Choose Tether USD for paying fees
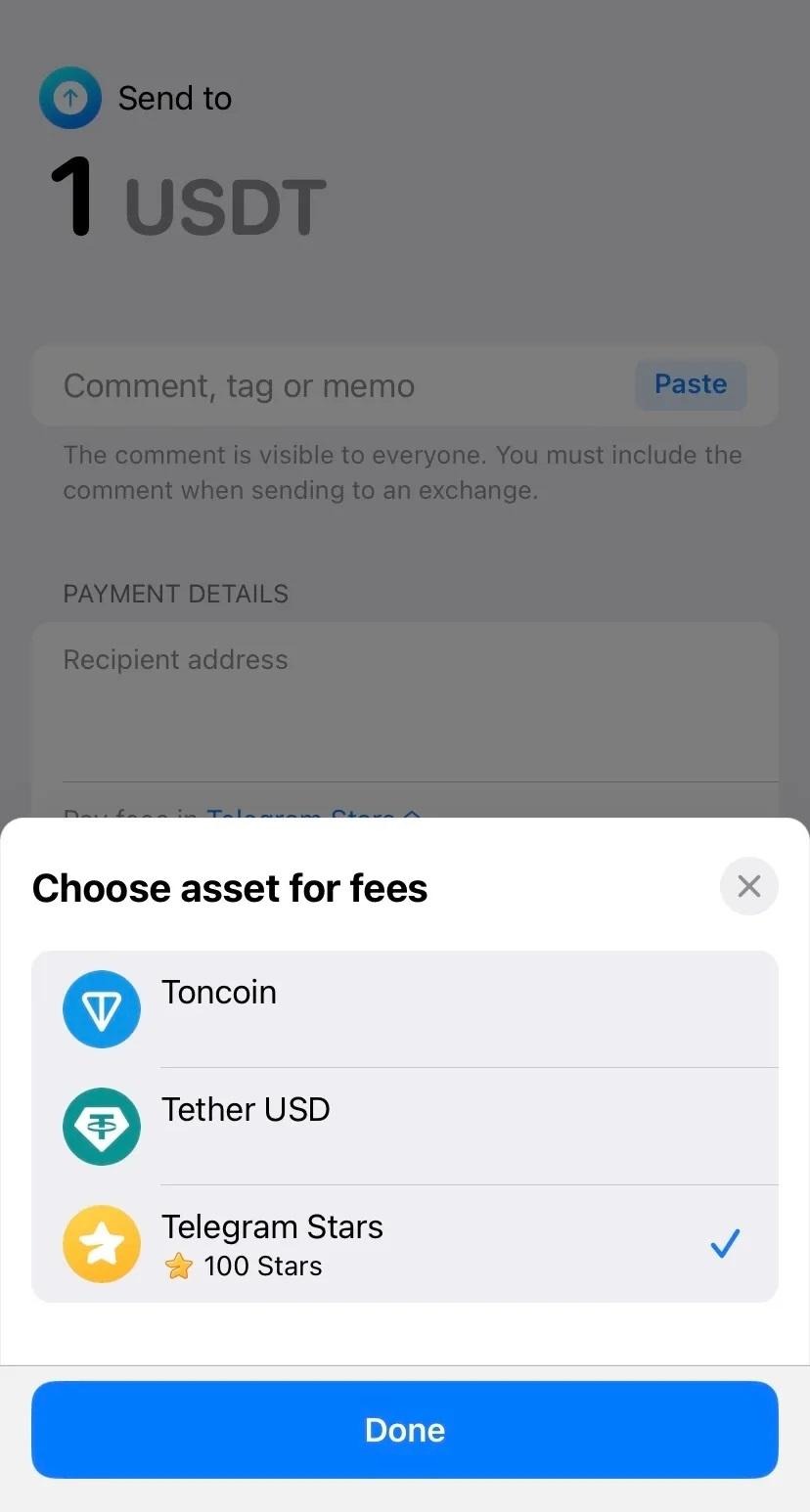 404,1126
